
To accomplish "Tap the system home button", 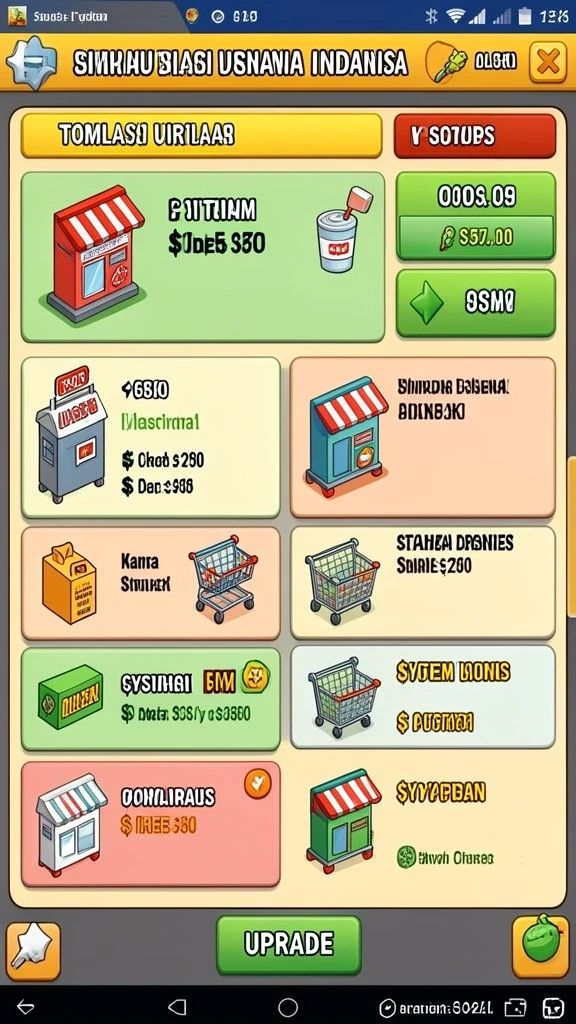I will 288,1006.
